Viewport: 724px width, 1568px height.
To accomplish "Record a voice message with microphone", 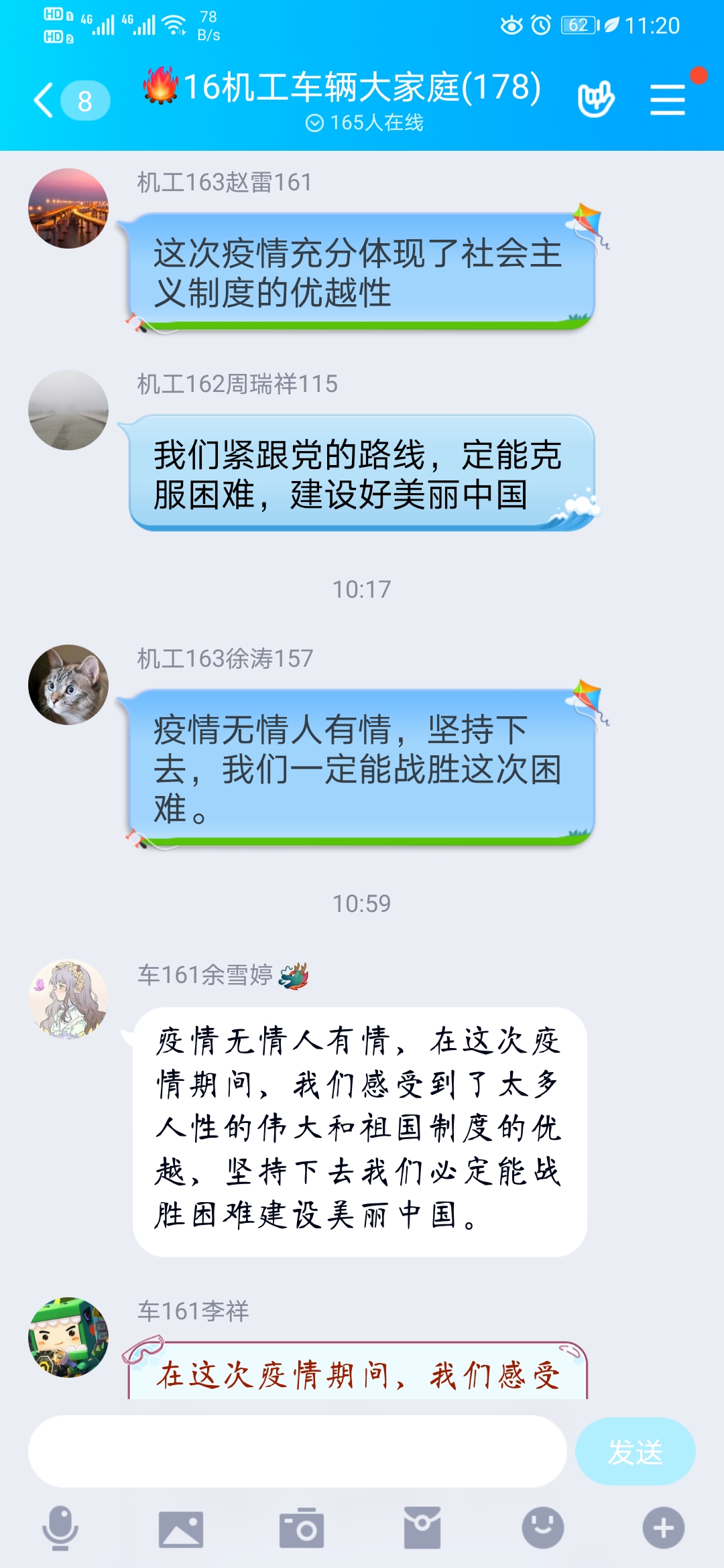I will (x=60, y=1528).
